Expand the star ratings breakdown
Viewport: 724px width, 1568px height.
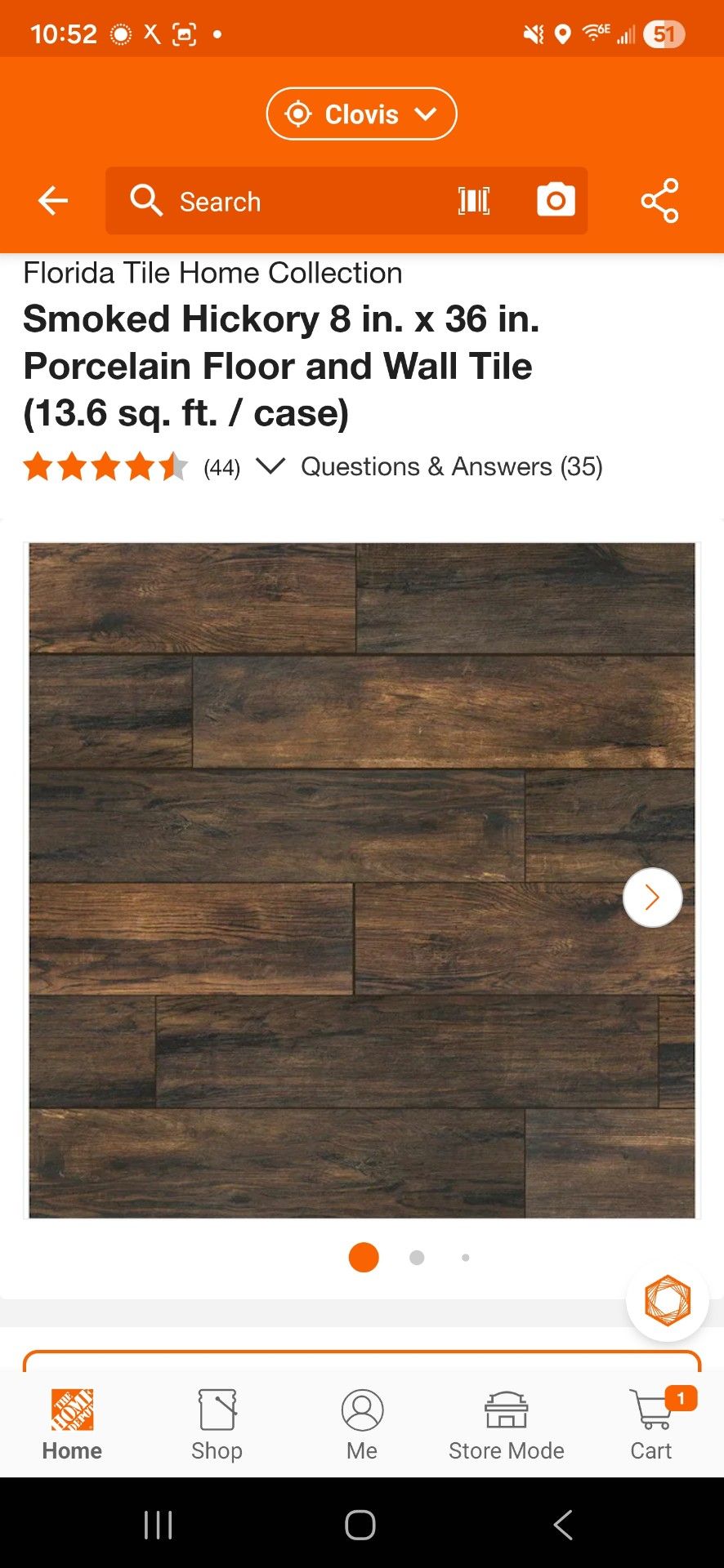point(270,466)
